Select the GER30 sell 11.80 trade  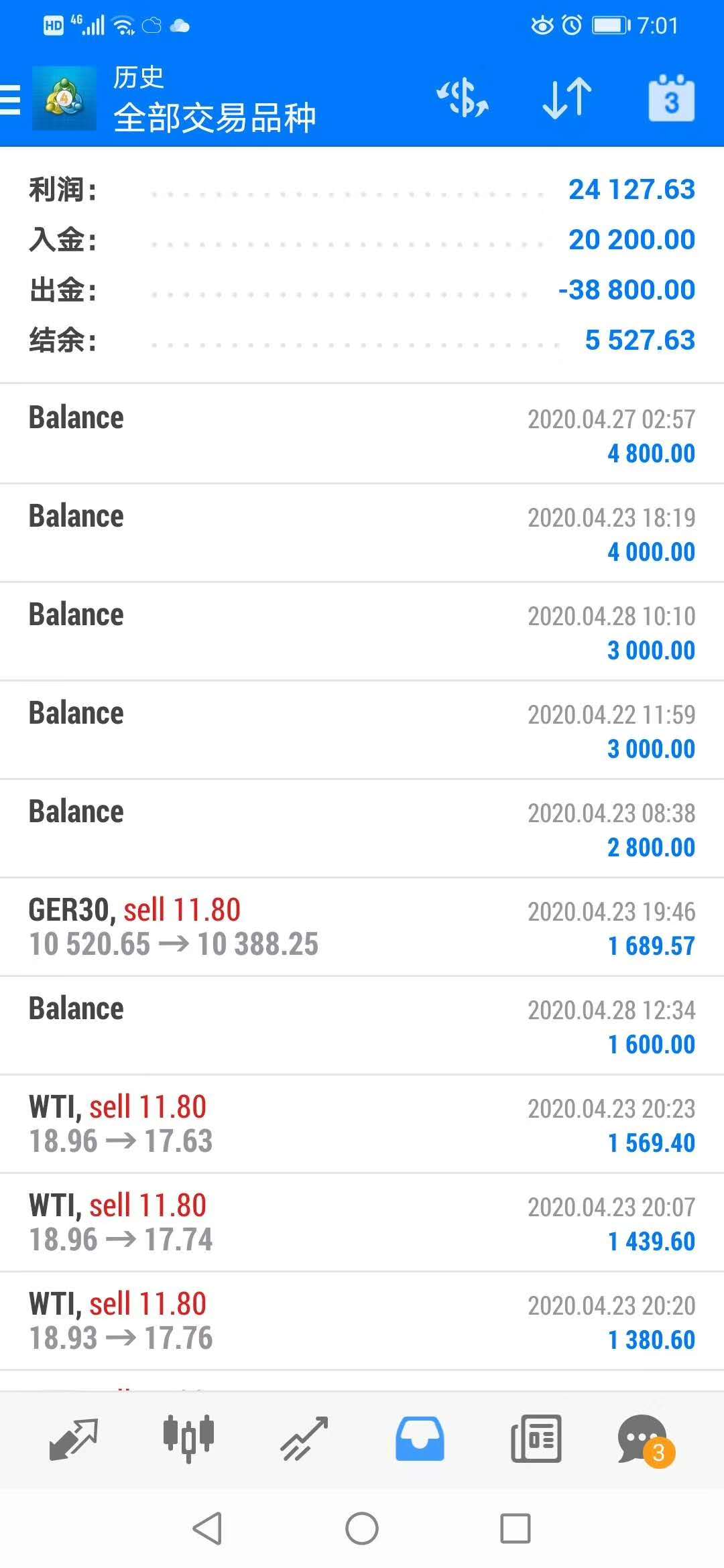click(x=362, y=927)
